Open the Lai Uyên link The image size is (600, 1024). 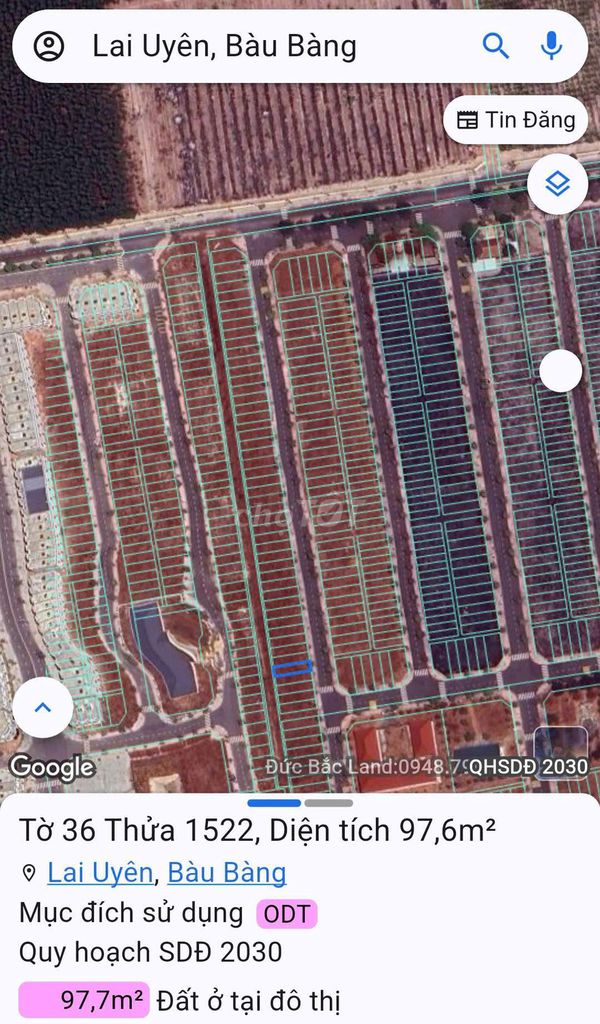pos(100,873)
